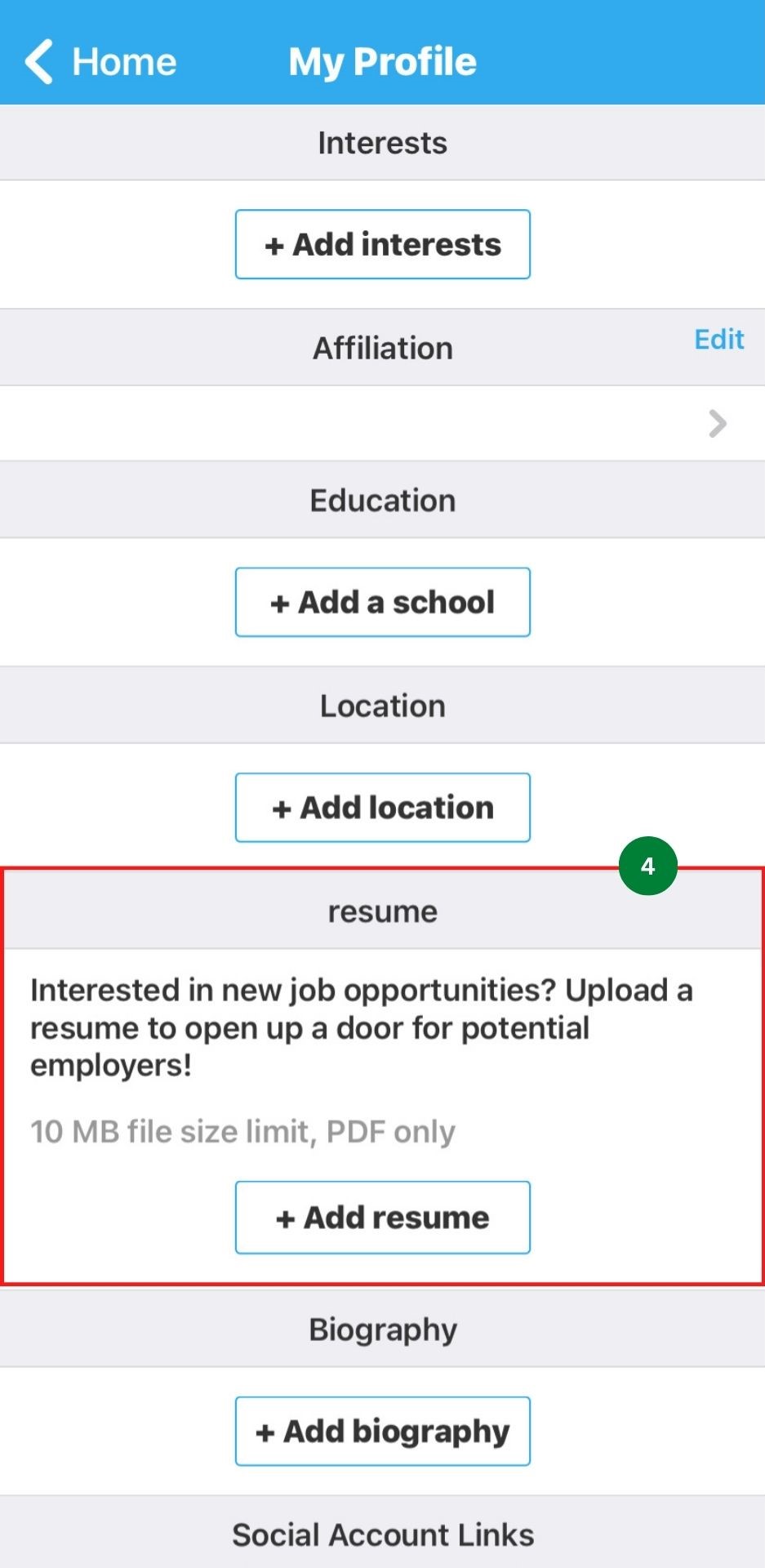The image size is (765, 1568).
Task: Tap the resume upload instructions text
Action: [362, 1027]
